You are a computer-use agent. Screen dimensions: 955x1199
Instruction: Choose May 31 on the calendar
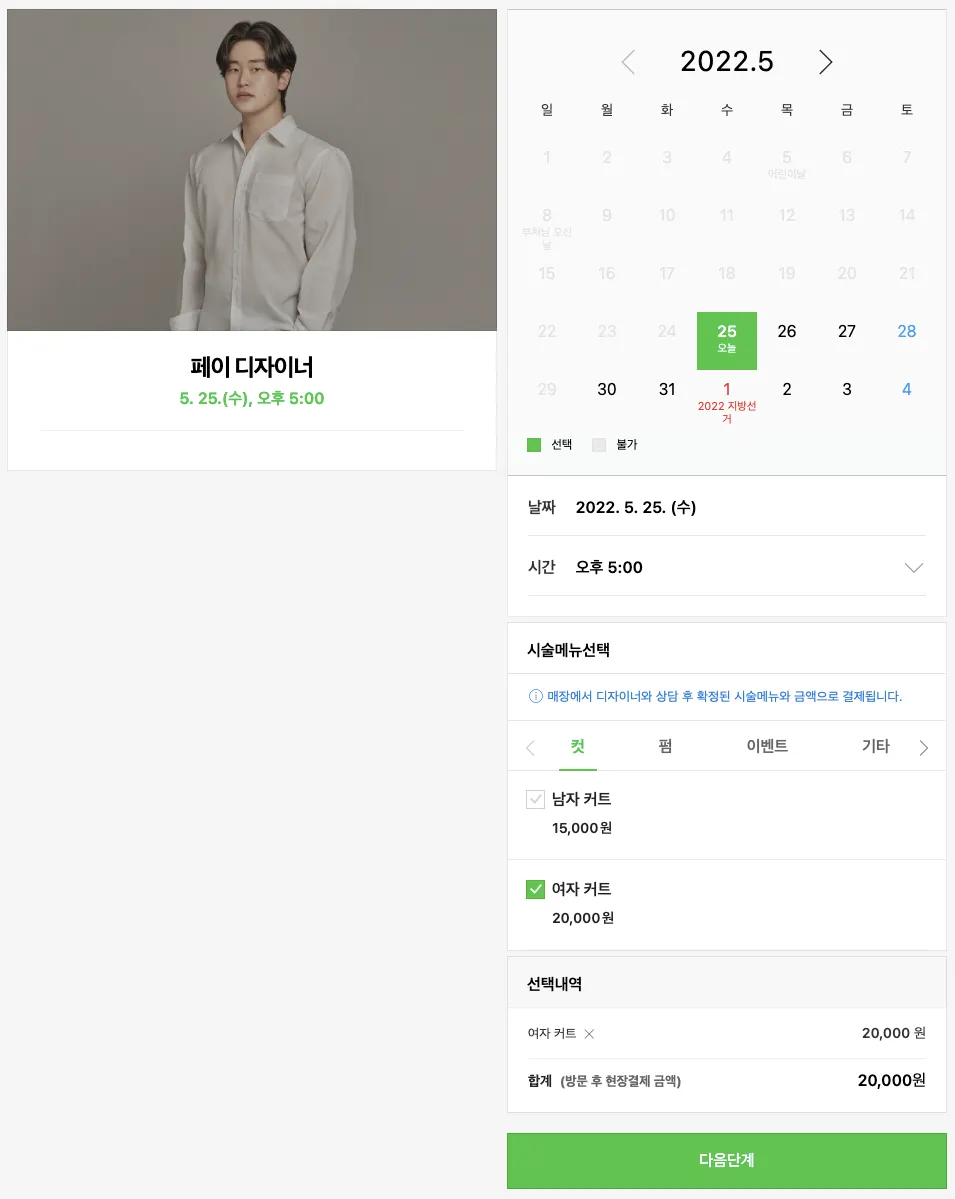pyautogui.click(x=667, y=390)
